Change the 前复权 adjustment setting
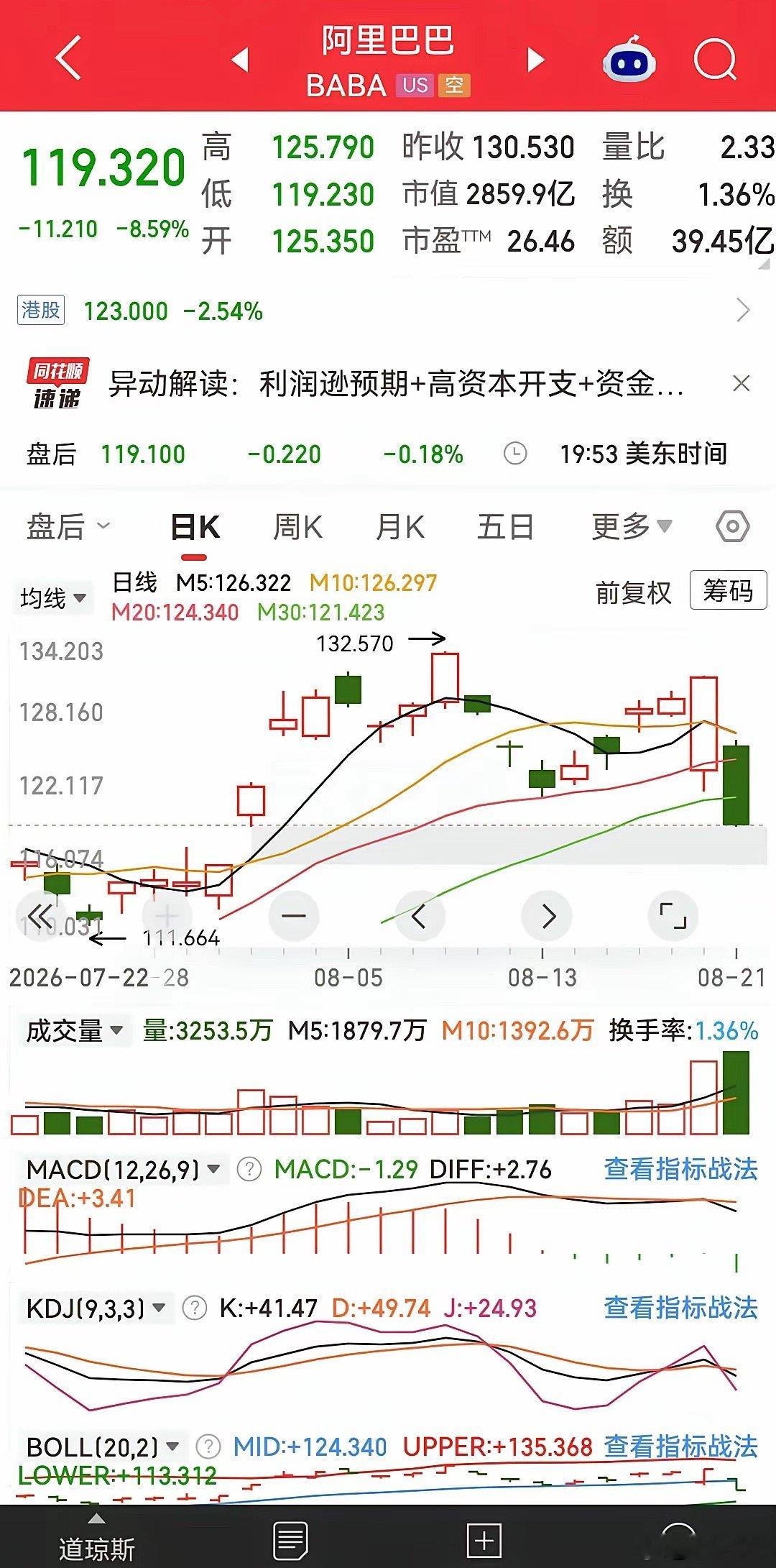The image size is (776, 1568). [x=633, y=593]
